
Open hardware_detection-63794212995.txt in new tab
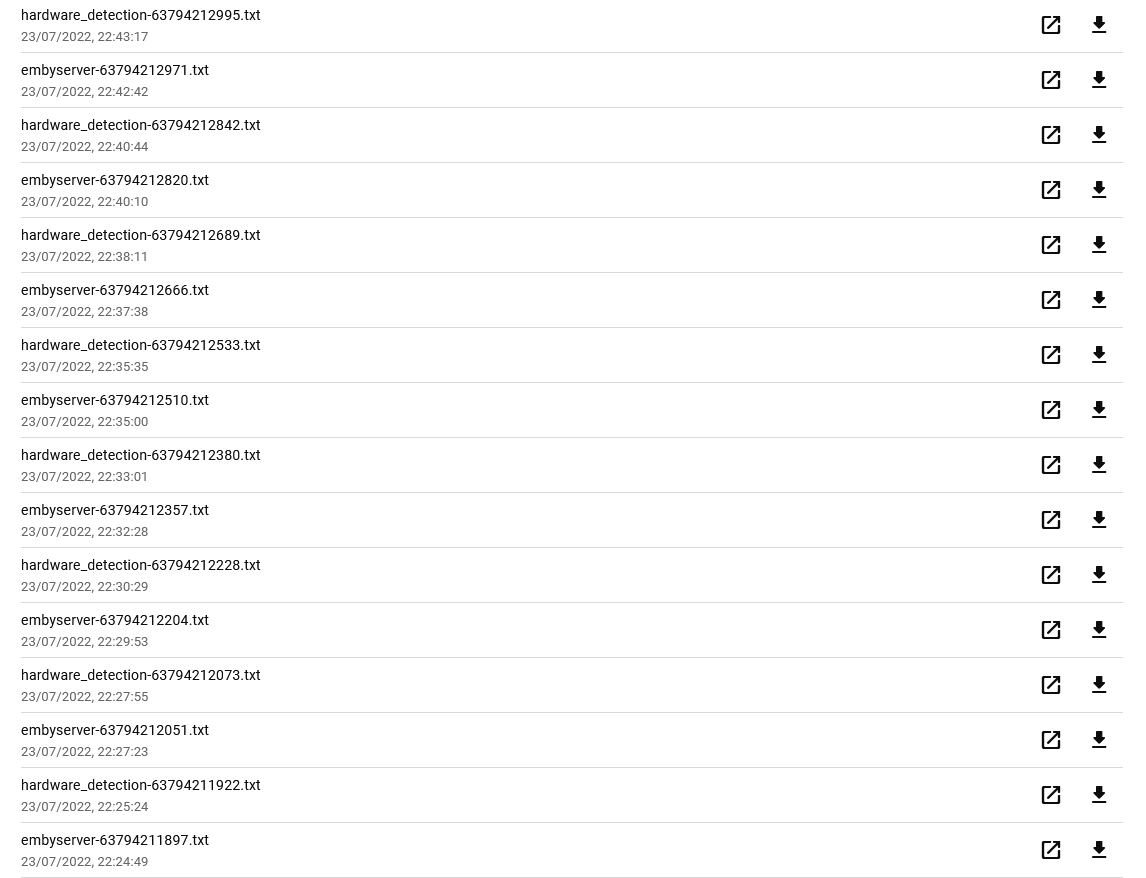1051,25
